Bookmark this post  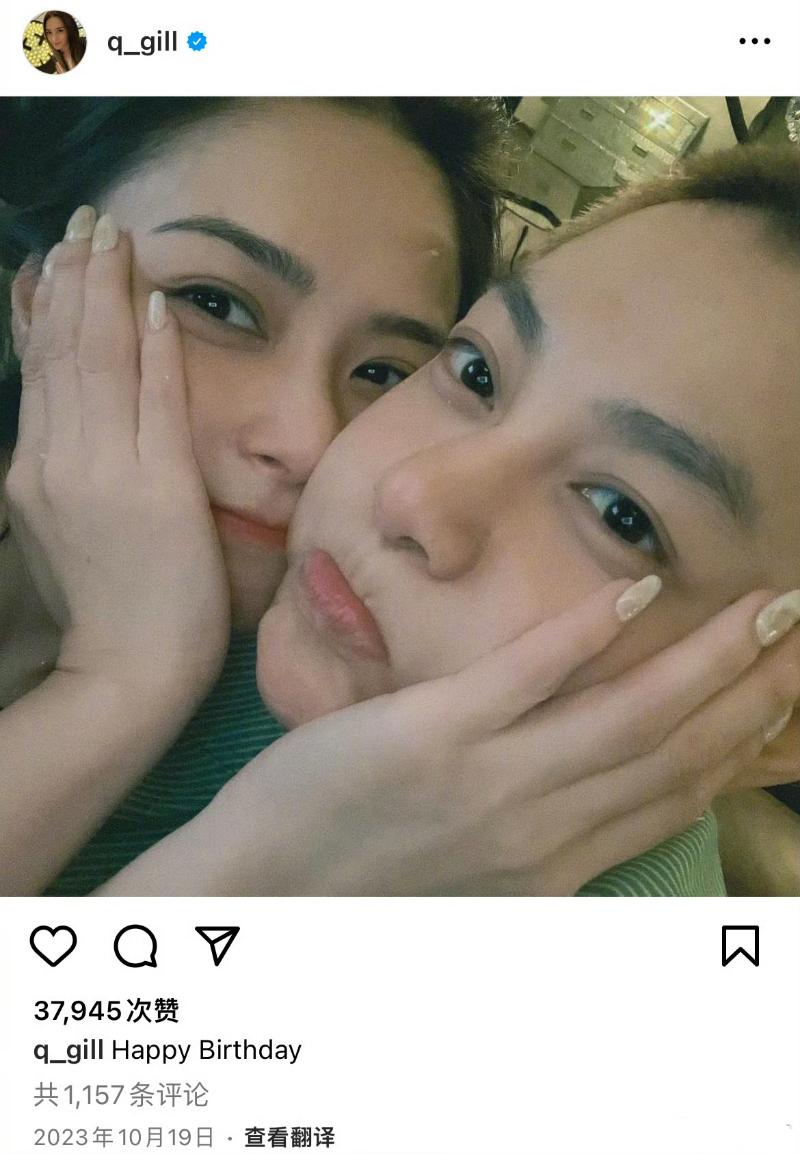pos(740,945)
